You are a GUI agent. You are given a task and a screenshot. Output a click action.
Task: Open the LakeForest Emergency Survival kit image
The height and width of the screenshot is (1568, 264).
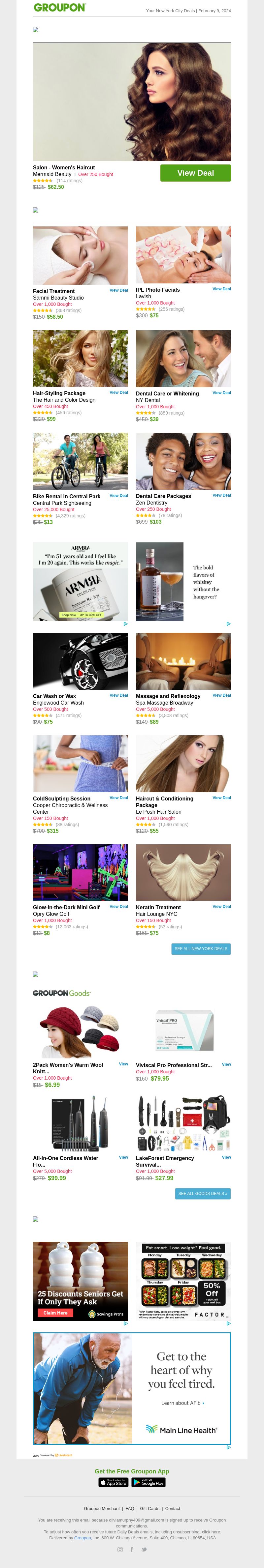pos(183,1124)
